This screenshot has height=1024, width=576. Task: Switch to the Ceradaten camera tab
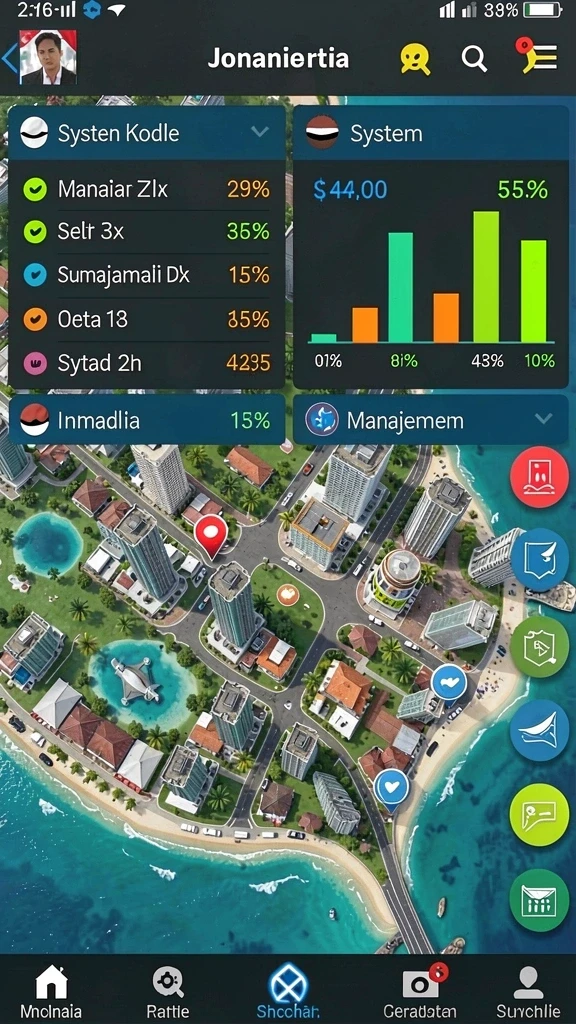tap(420, 991)
